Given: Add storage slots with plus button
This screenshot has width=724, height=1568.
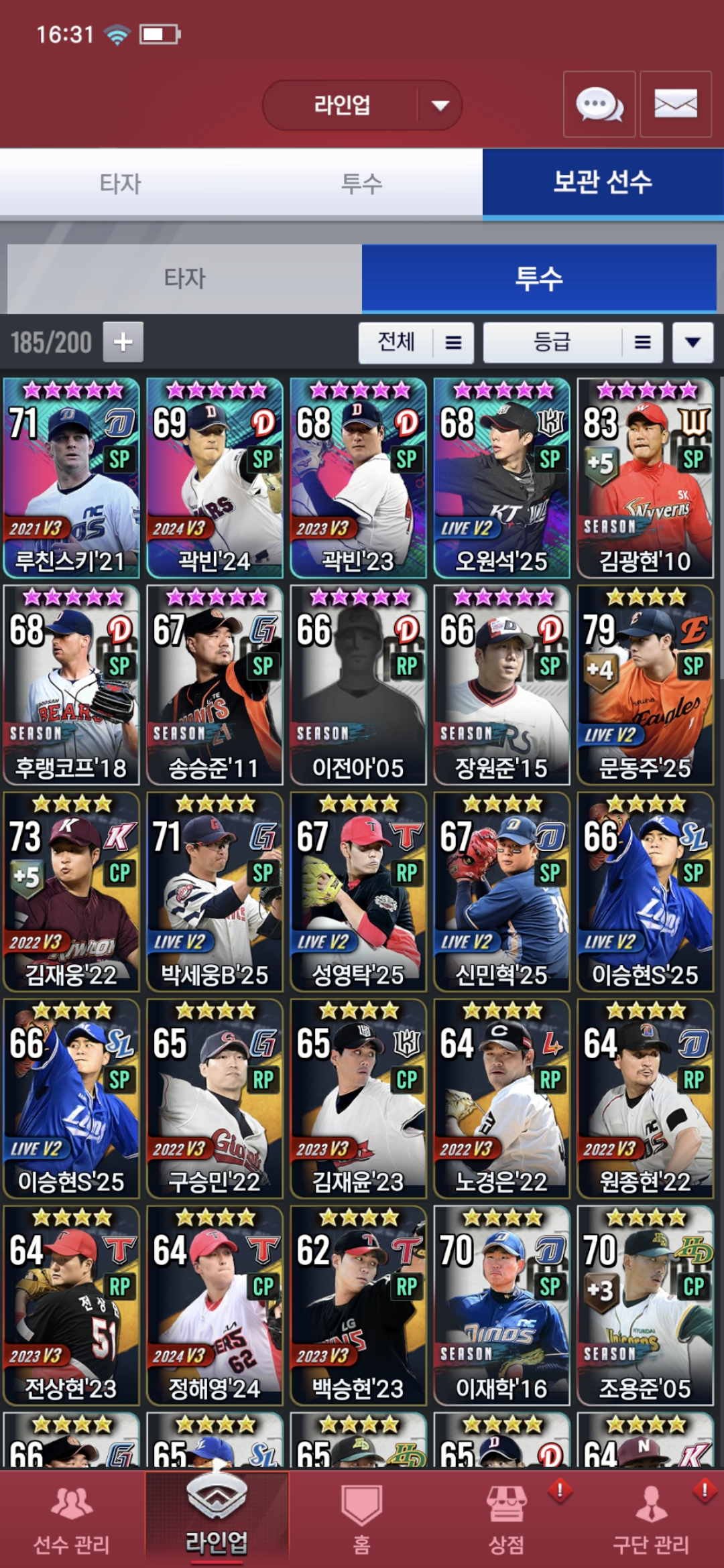Looking at the screenshot, I should (x=123, y=342).
